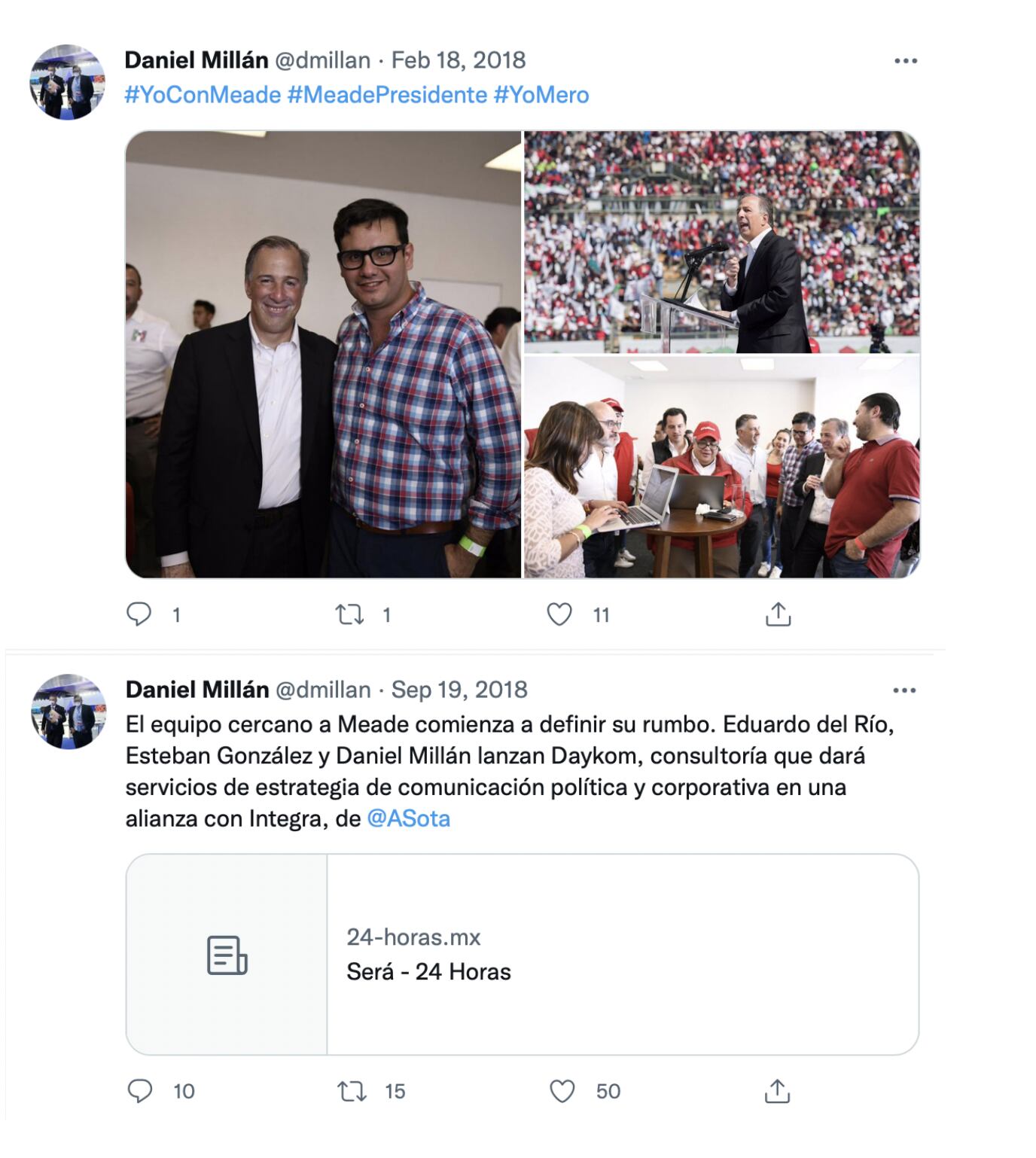Open the stadium rally speech photo
Screen dimensions: 1036x1158
tap(721, 242)
